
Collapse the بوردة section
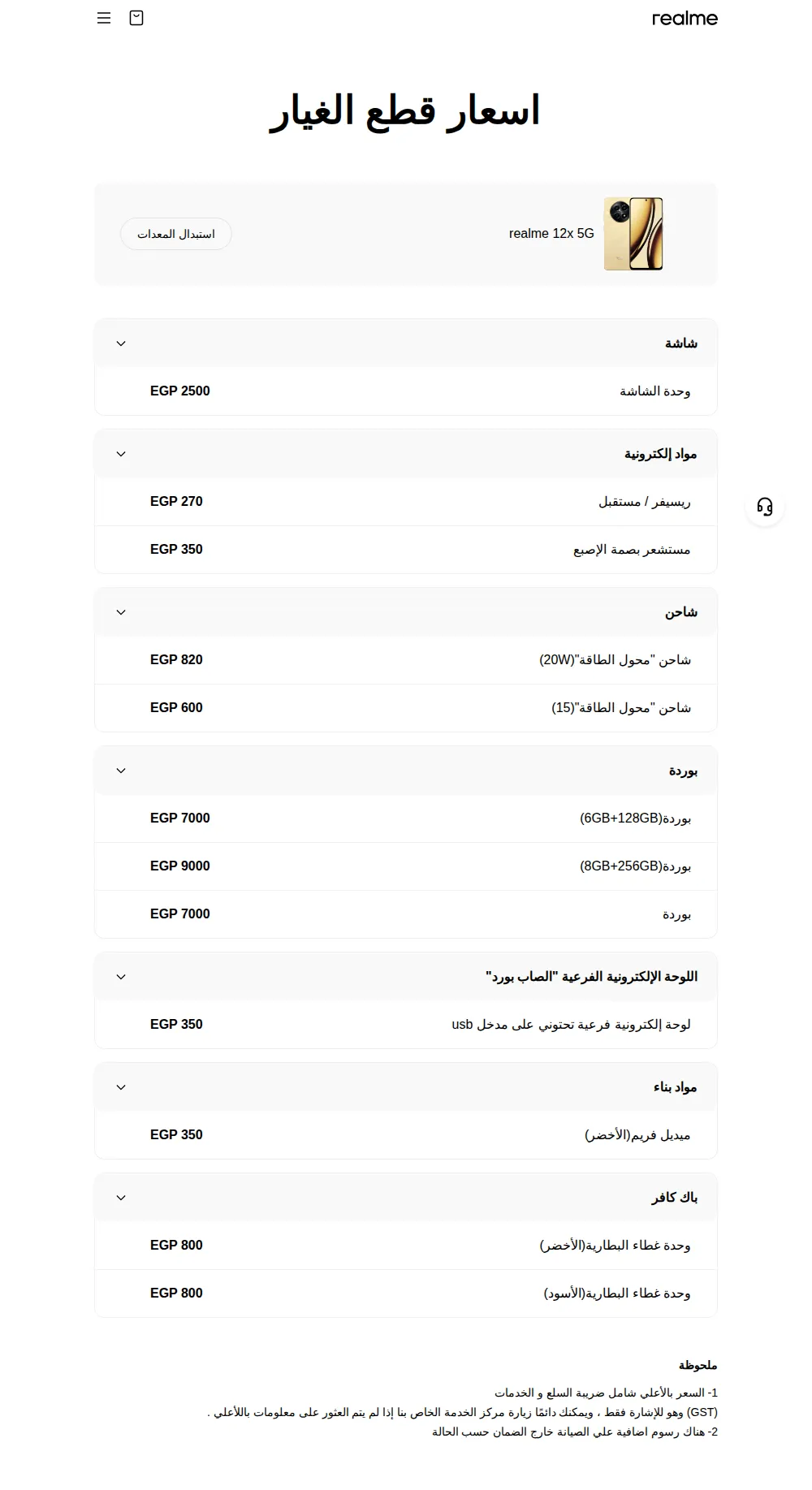[x=406, y=771]
